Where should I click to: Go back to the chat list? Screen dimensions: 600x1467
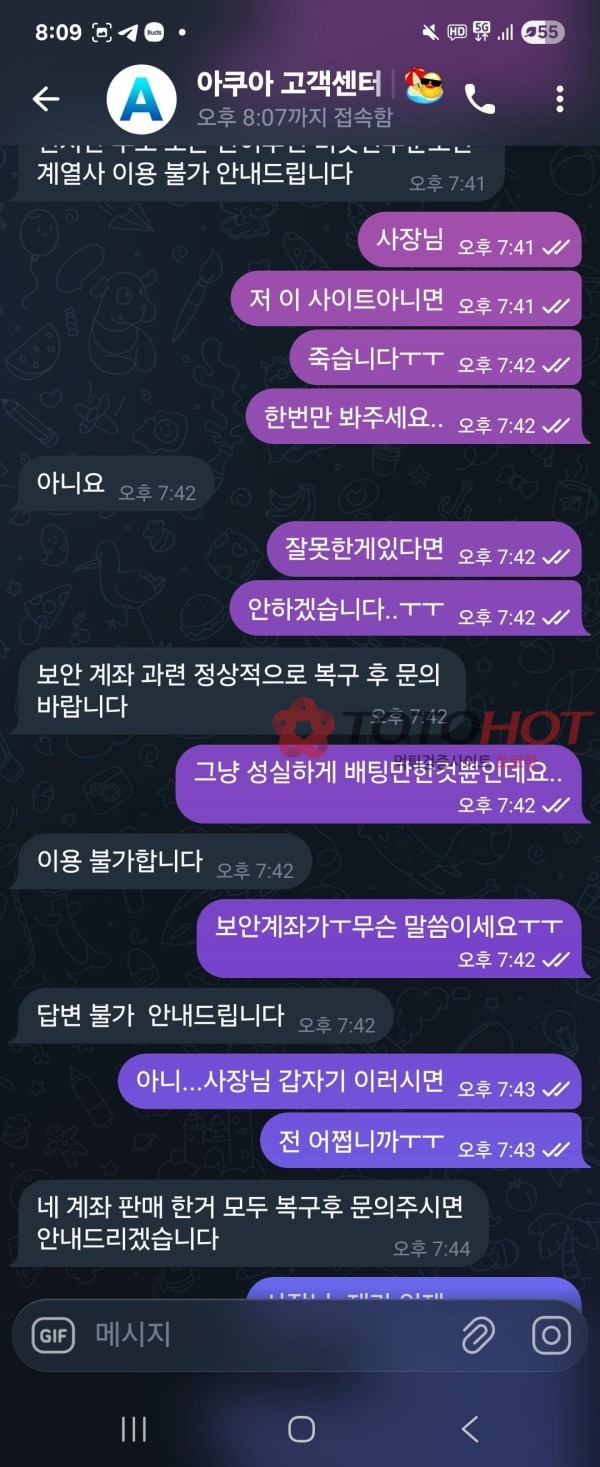(46, 98)
